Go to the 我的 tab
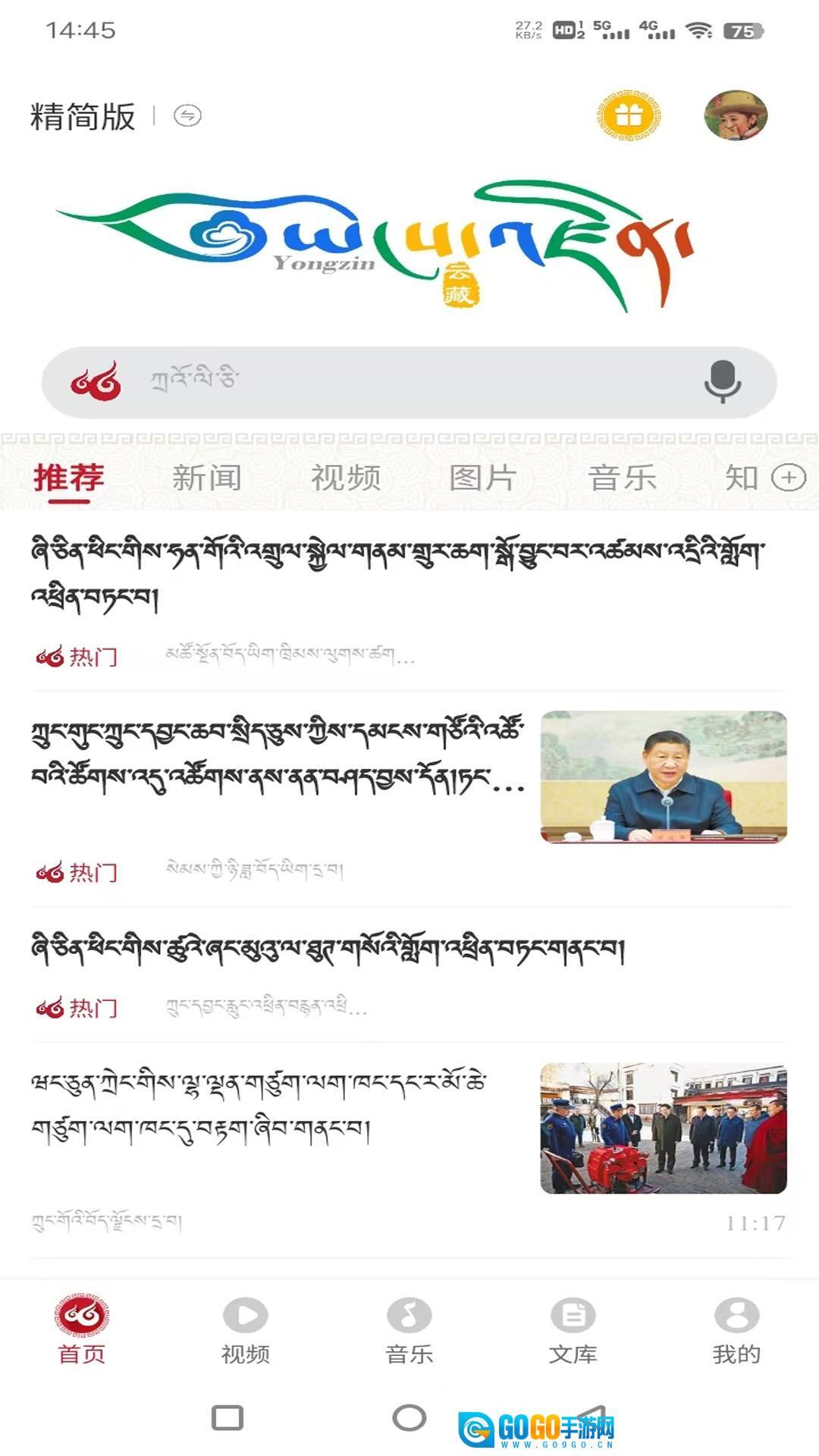Image resolution: width=819 pixels, height=1456 pixels. tap(736, 1329)
